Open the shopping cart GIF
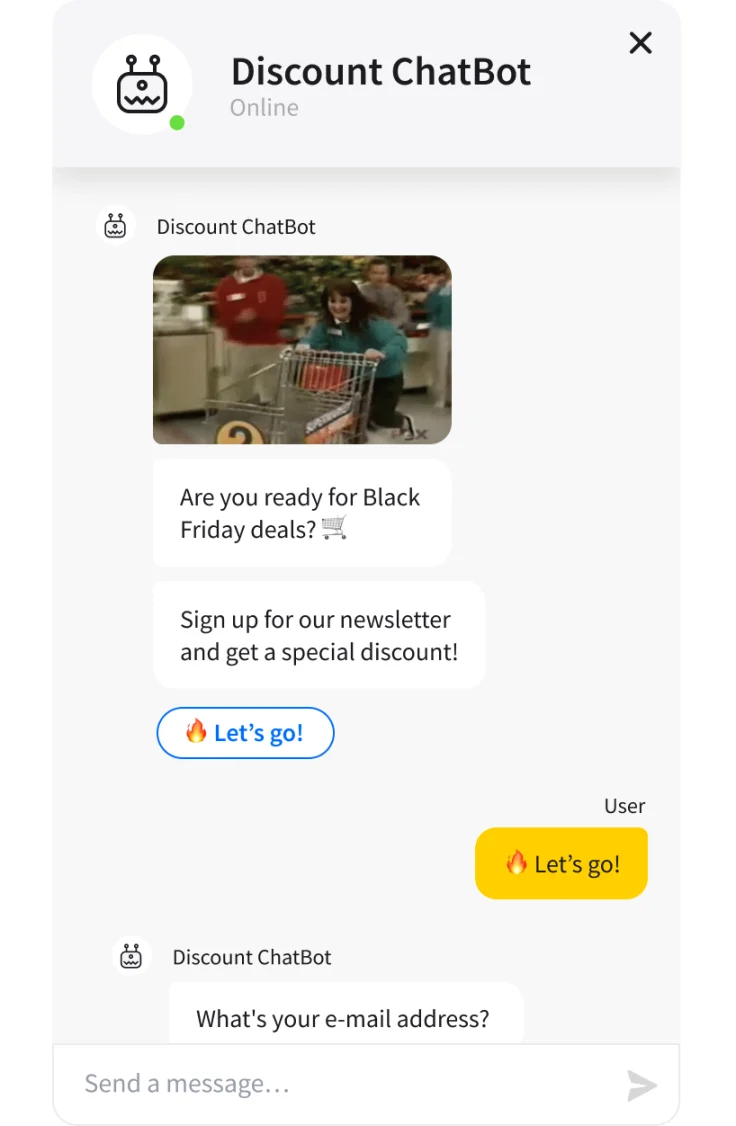This screenshot has width=736, height=1126. (302, 349)
